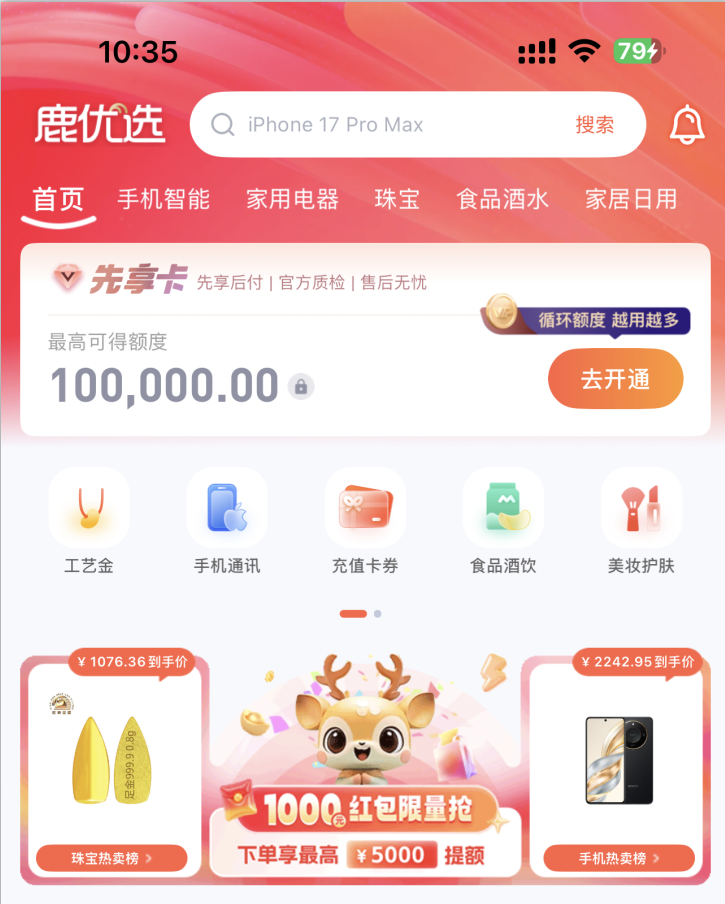Viewport: 725px width, 904px height.
Task: Go to the 家居日用 tab
Action: [x=630, y=199]
